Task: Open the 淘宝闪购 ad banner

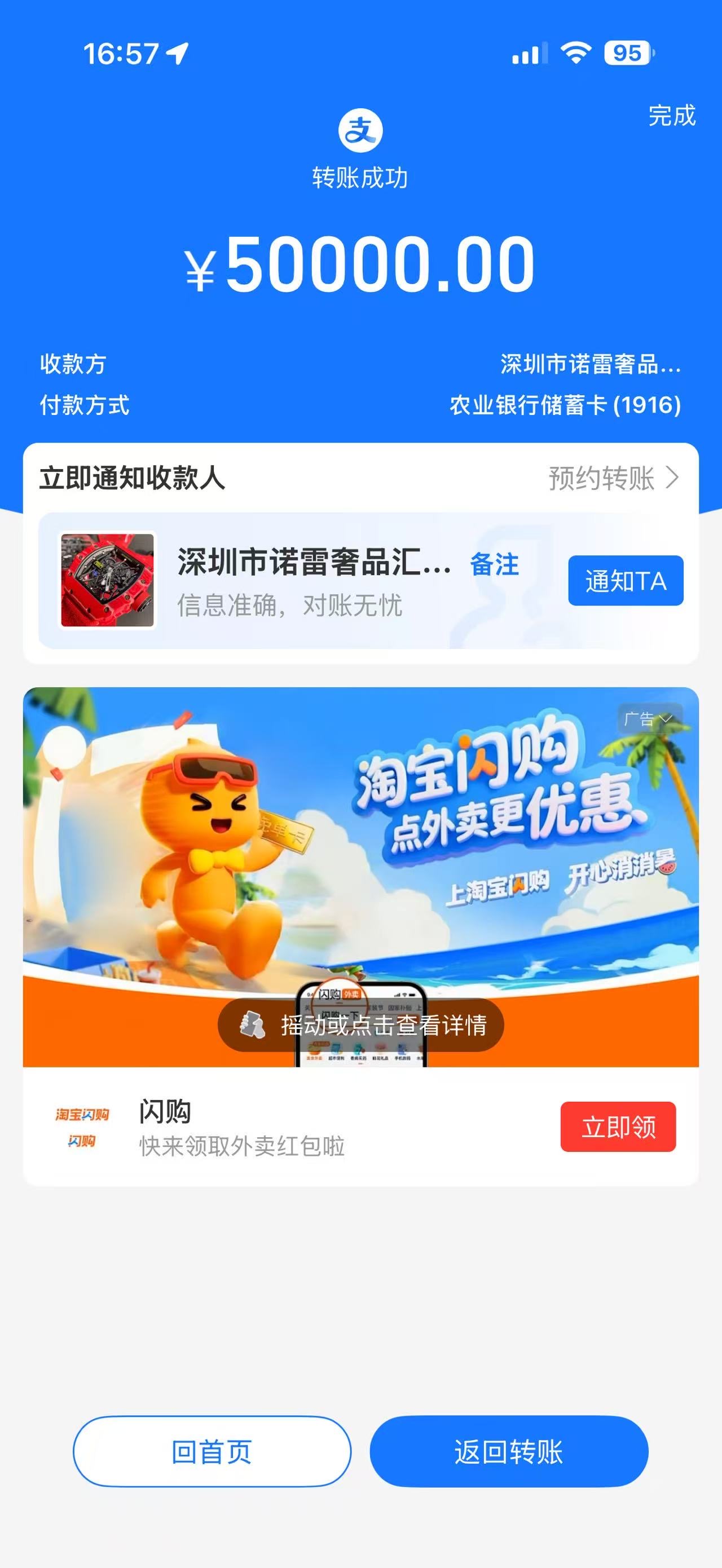Action: [x=360, y=852]
